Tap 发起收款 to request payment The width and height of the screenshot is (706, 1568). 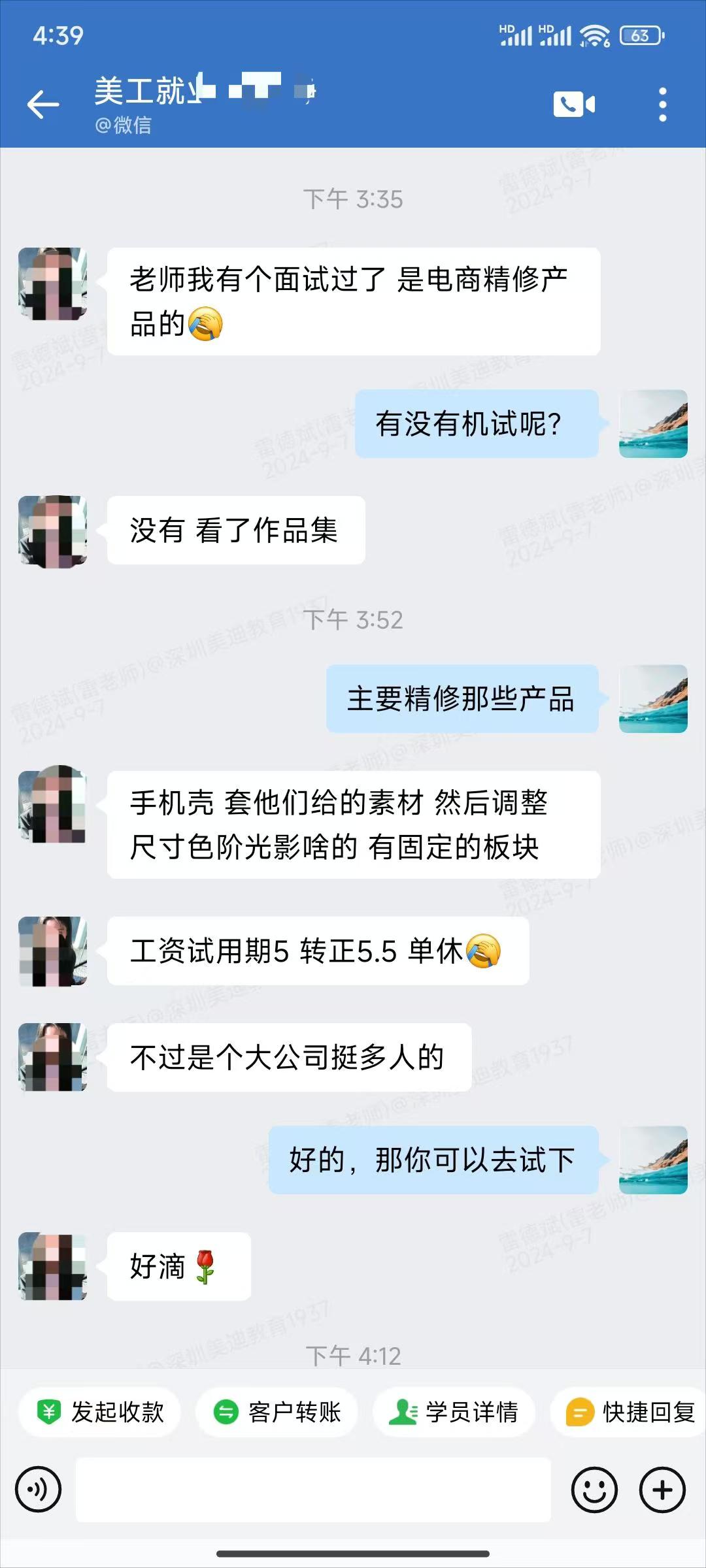(x=100, y=1412)
